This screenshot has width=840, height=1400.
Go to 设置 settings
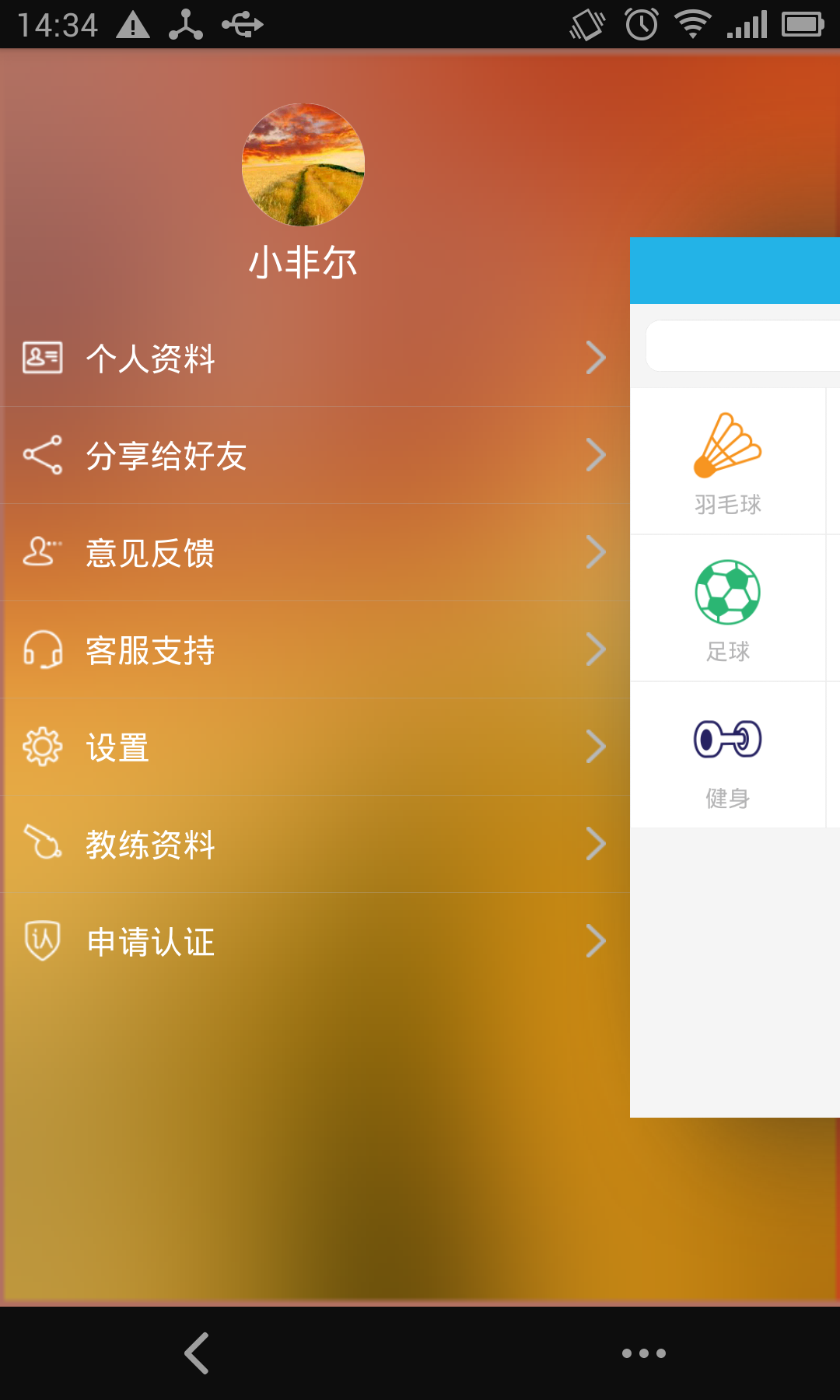(x=311, y=747)
